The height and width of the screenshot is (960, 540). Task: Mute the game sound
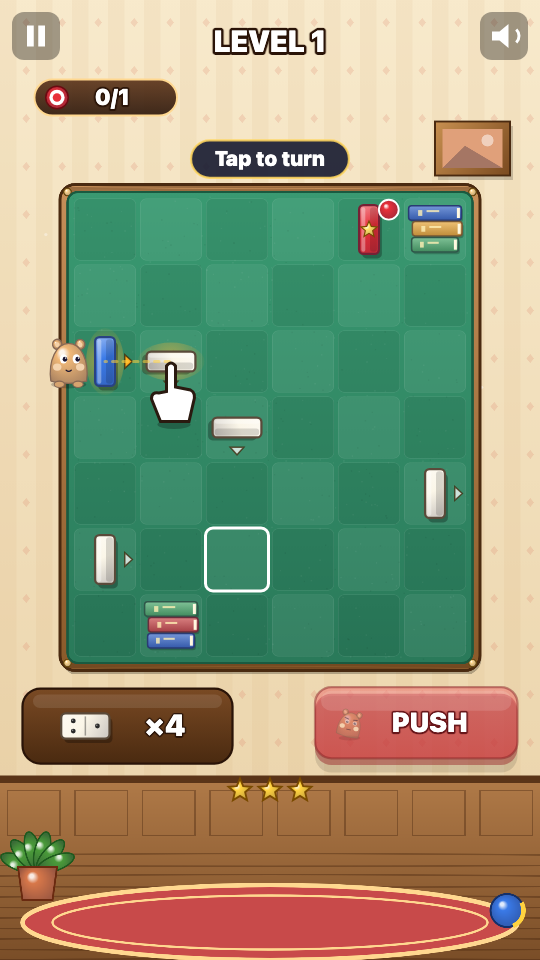coord(503,36)
